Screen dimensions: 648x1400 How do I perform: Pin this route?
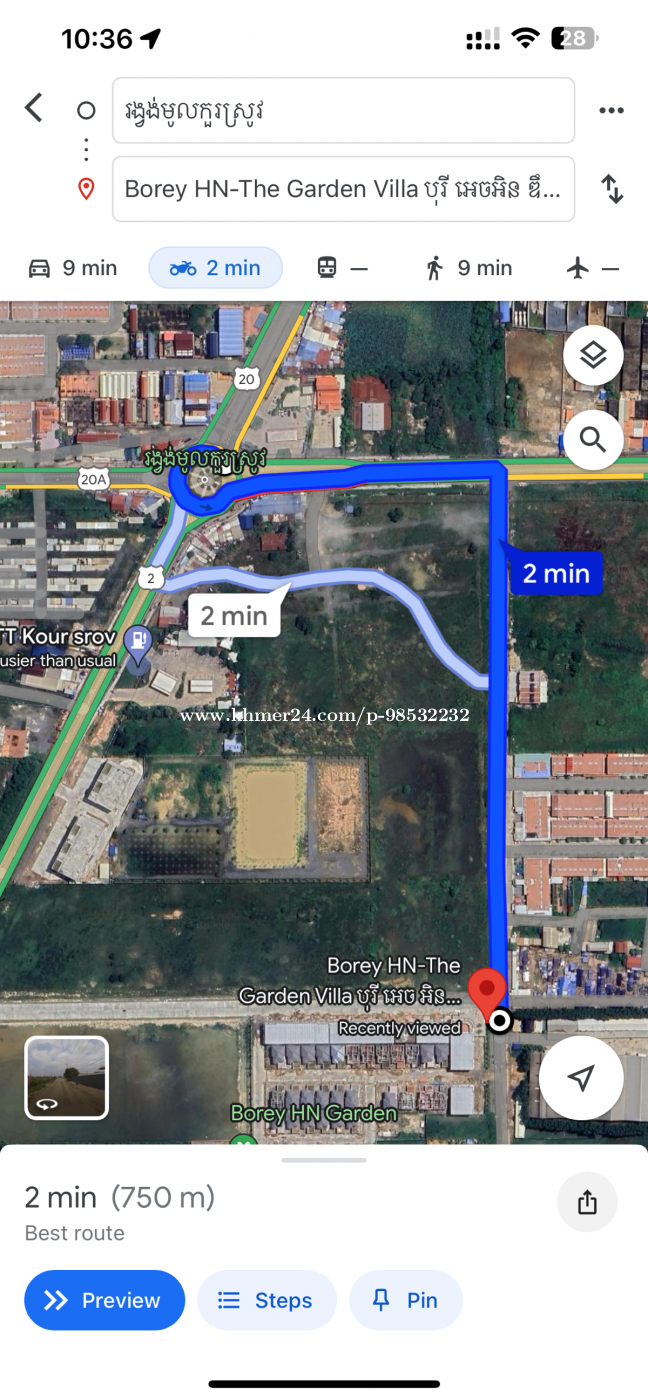click(405, 1300)
